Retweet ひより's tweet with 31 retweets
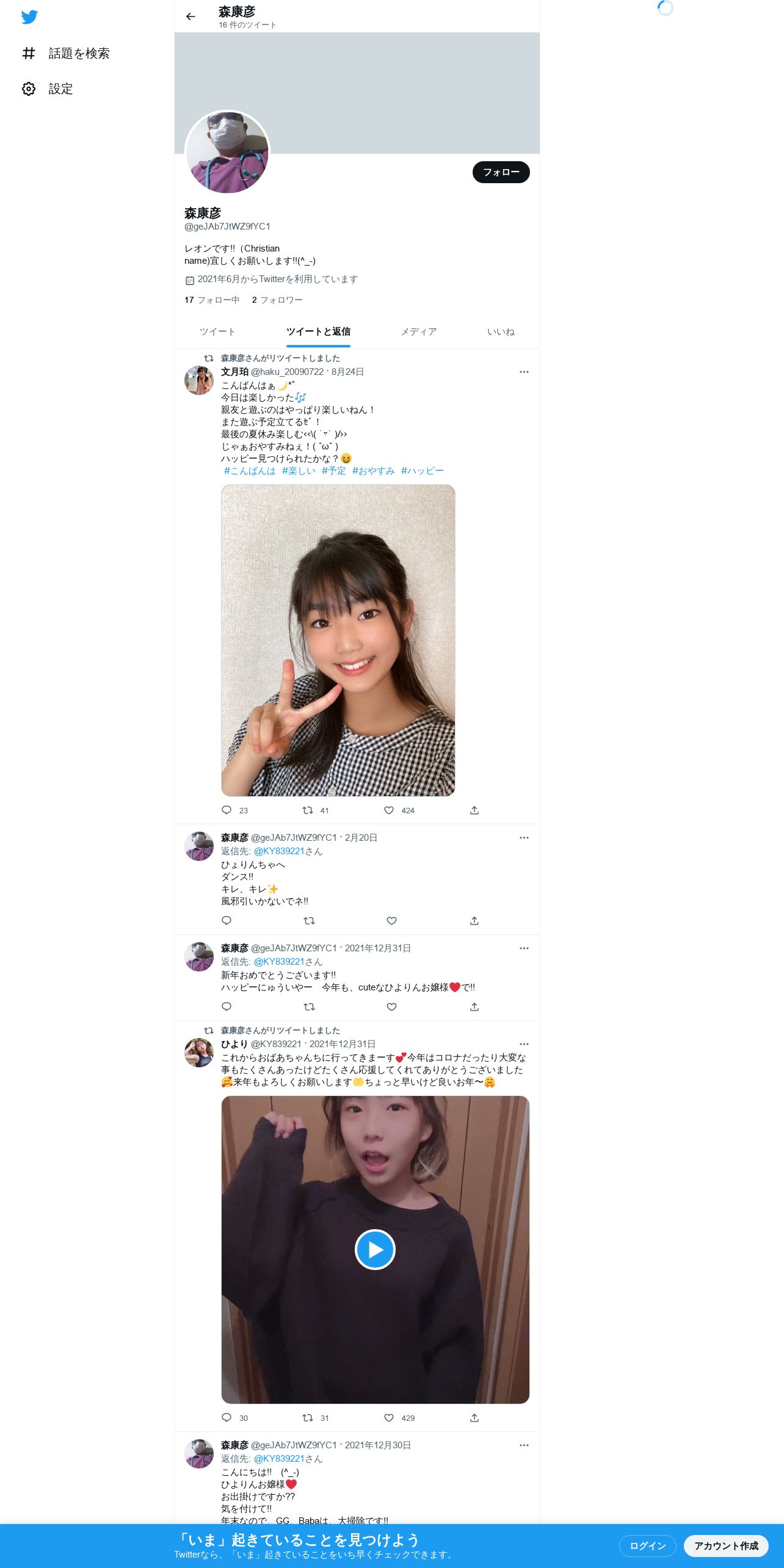784x1568 pixels. pos(316,1418)
